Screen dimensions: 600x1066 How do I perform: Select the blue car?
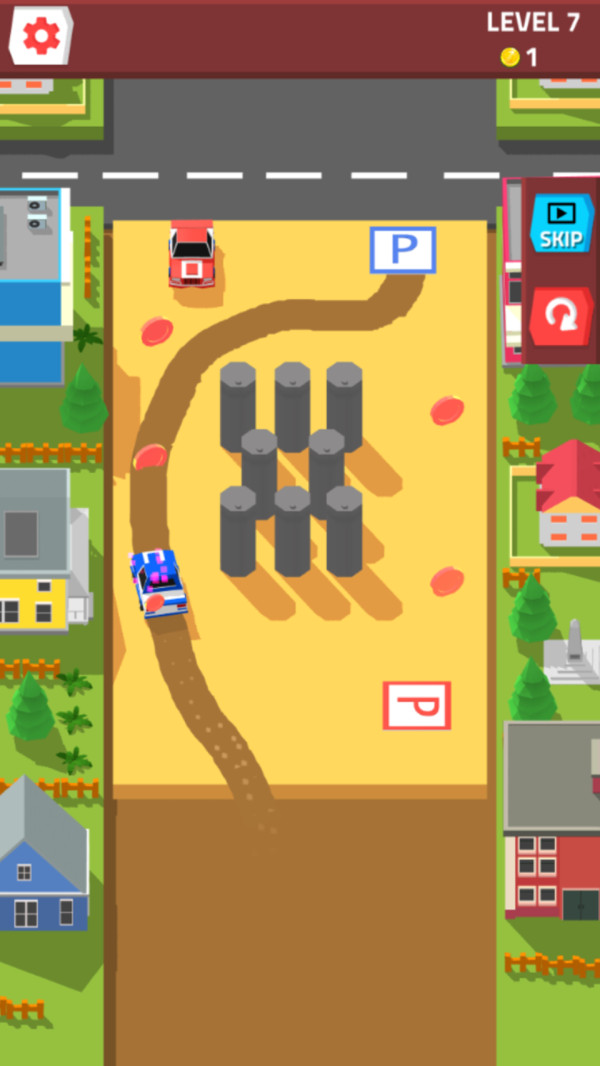click(158, 582)
